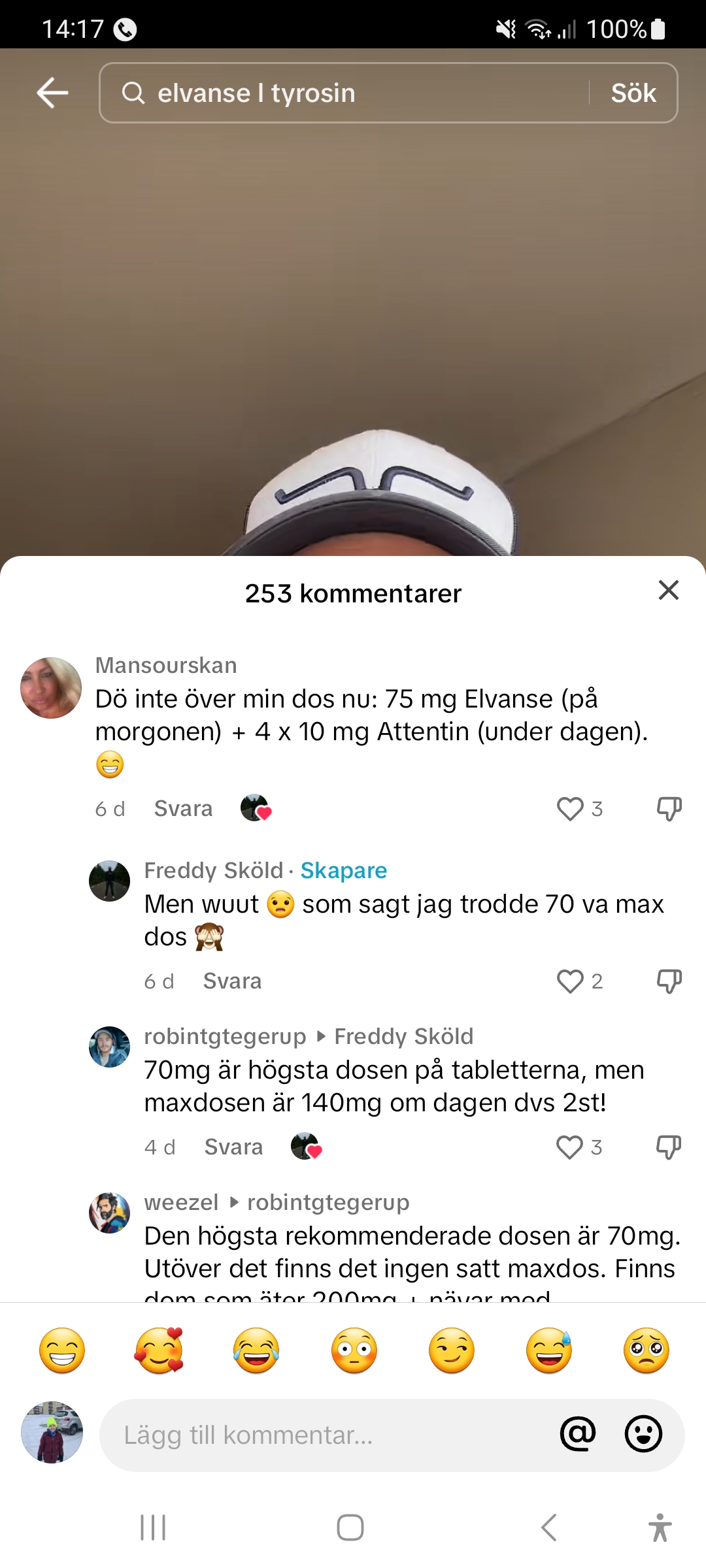Tap the system home button
The image size is (706, 1568).
[x=350, y=1527]
